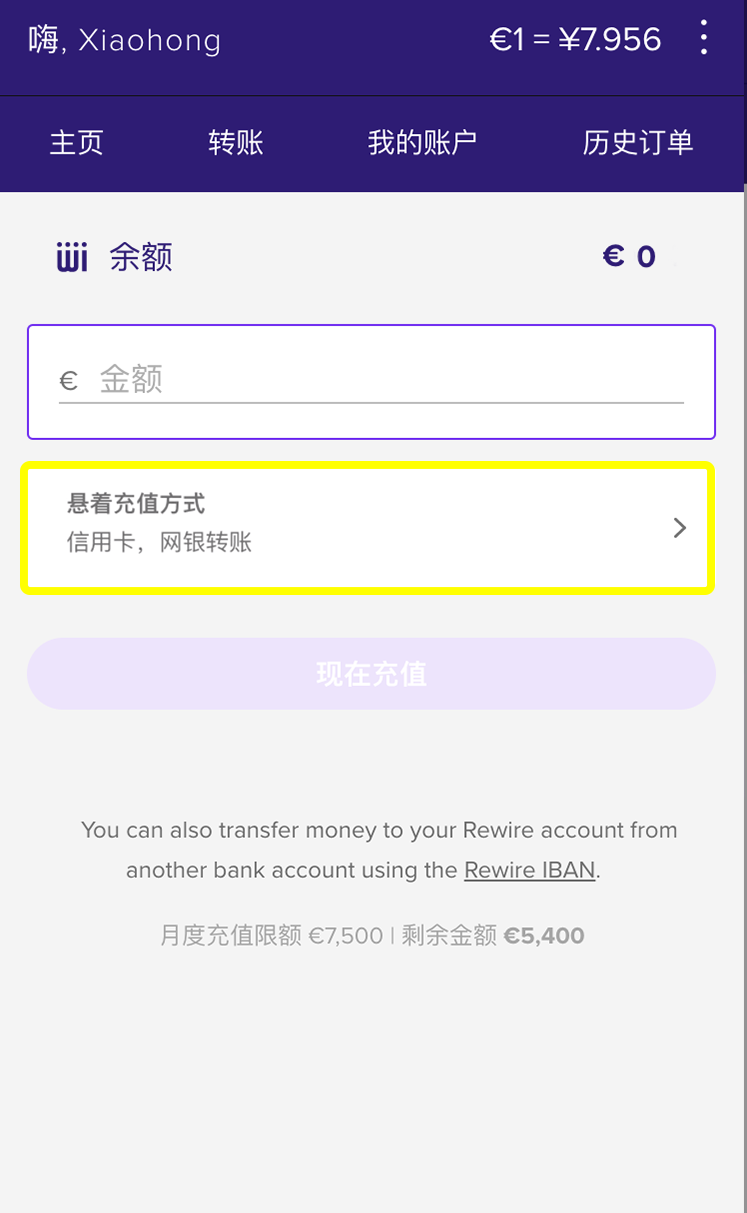747x1213 pixels.
Task: Tap the 现在充值 button
Action: (371, 674)
